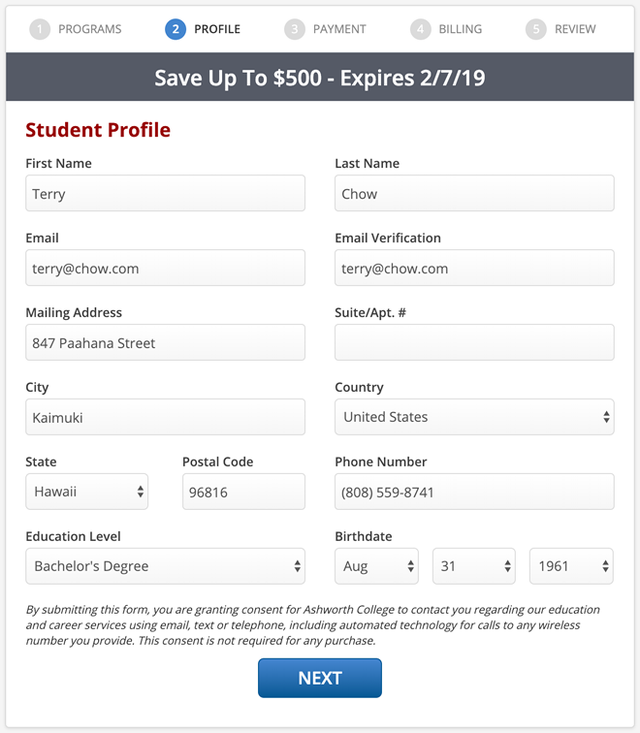640x733 pixels.
Task: Open the birthdate day dropdown
Action: point(473,566)
